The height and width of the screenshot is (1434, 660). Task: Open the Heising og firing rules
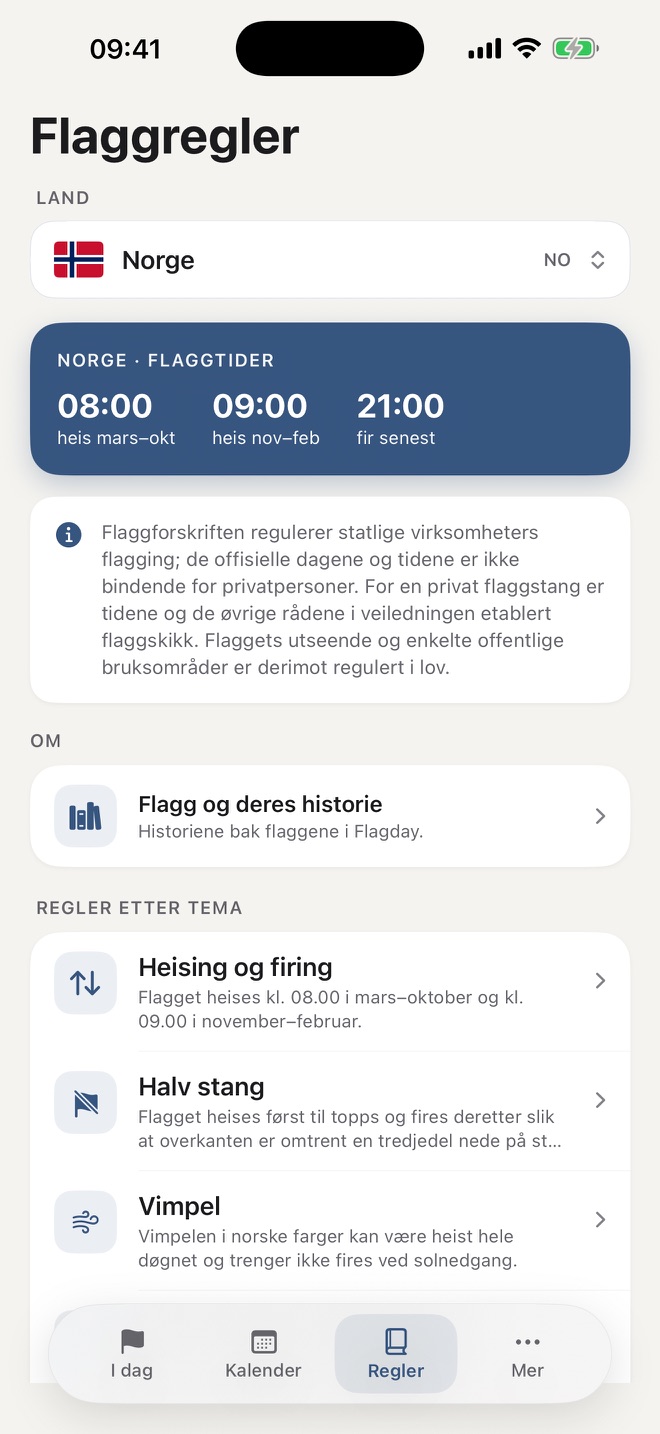click(x=330, y=992)
